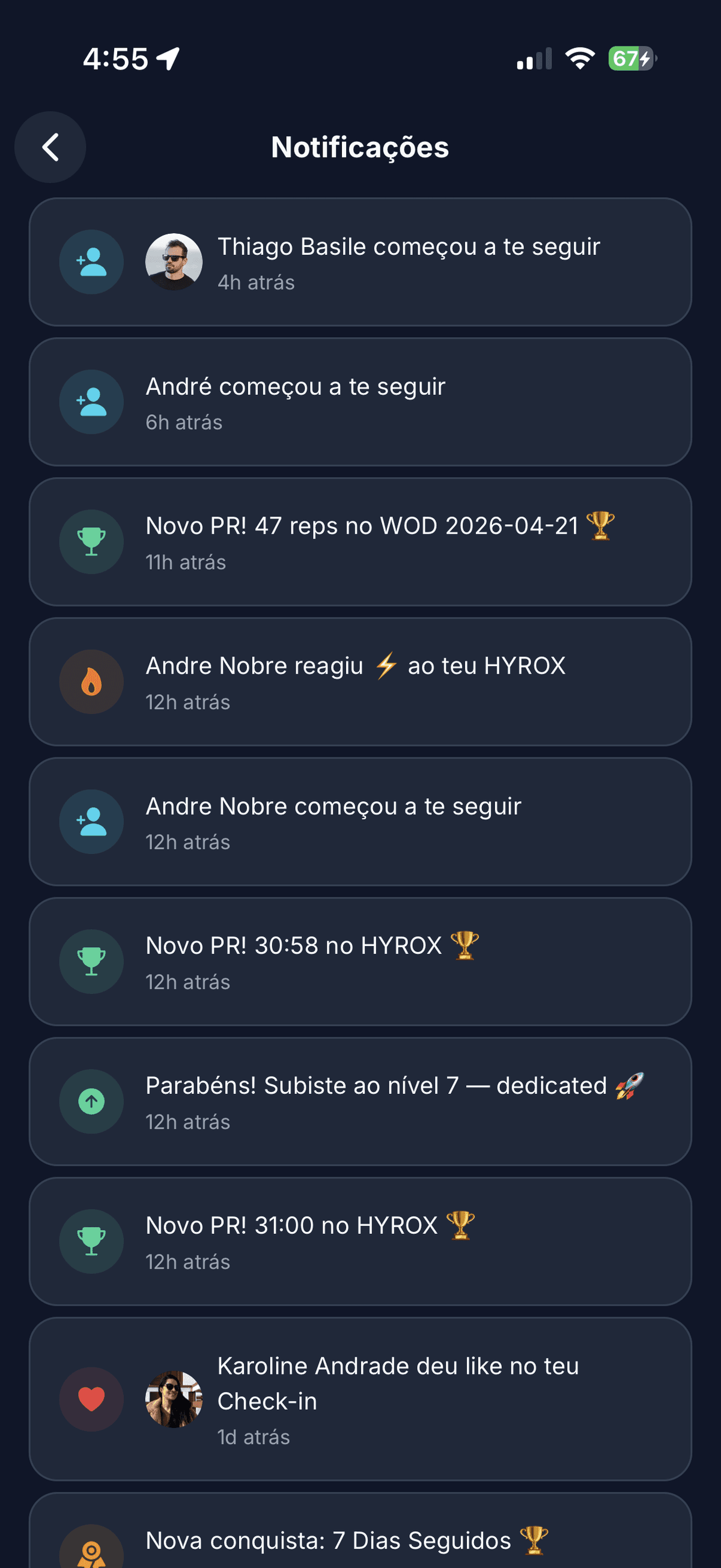The height and width of the screenshot is (1568, 721).
Task: Select the André começou a te seguir notification
Action: (x=360, y=401)
